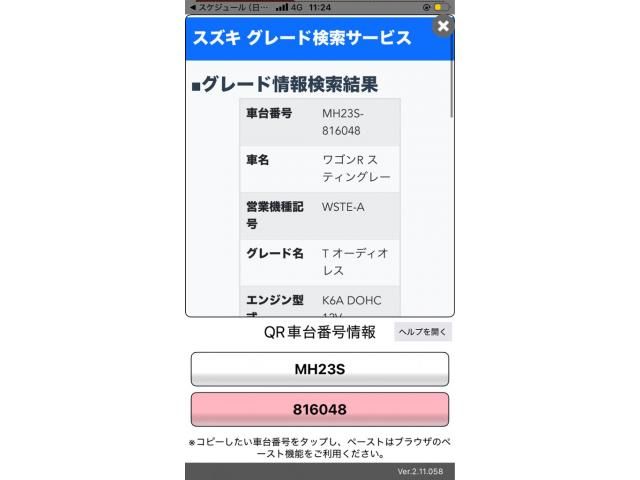Copy the 816048 chassis serial number
Viewport: 640px width, 480px height.
tap(319, 410)
